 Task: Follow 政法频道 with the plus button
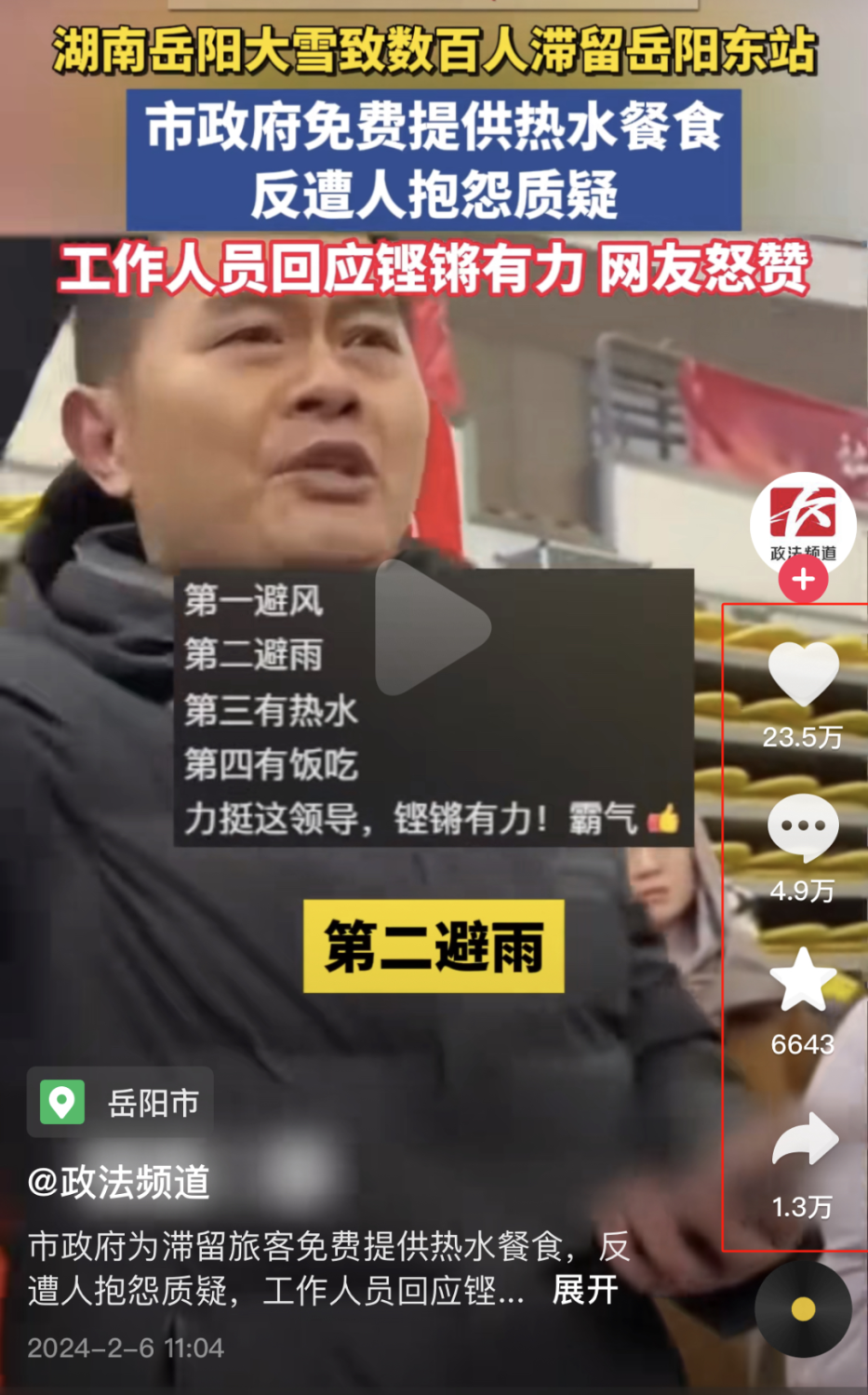803,580
